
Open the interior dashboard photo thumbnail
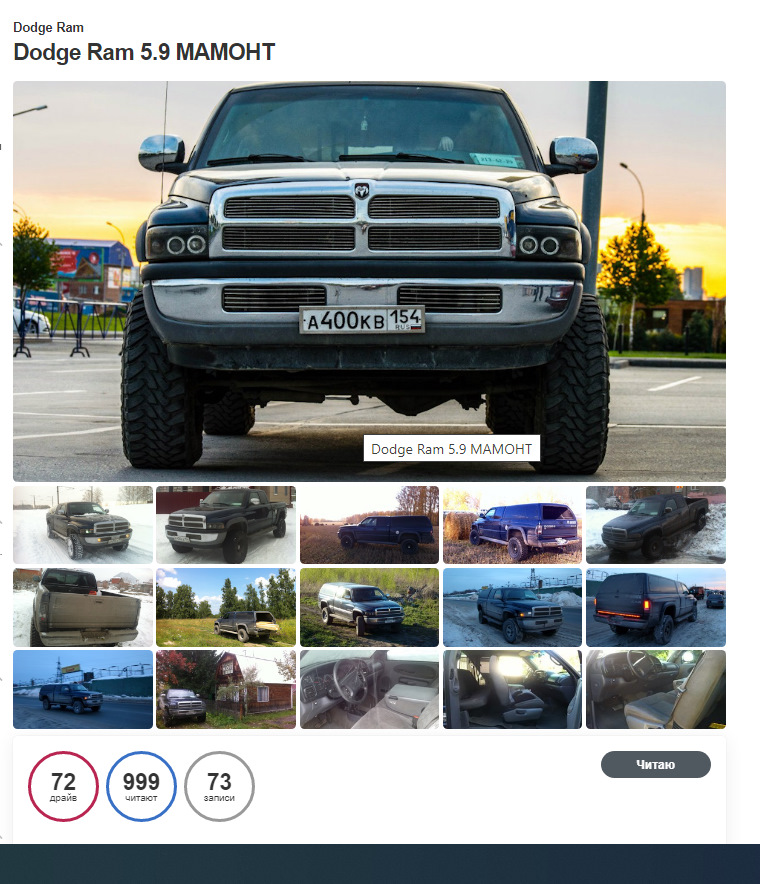tap(369, 689)
